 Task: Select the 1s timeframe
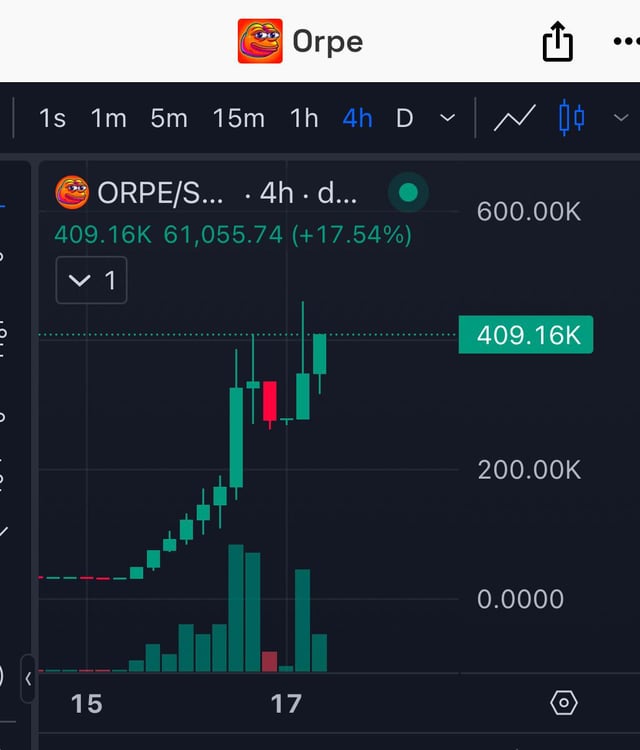52,118
